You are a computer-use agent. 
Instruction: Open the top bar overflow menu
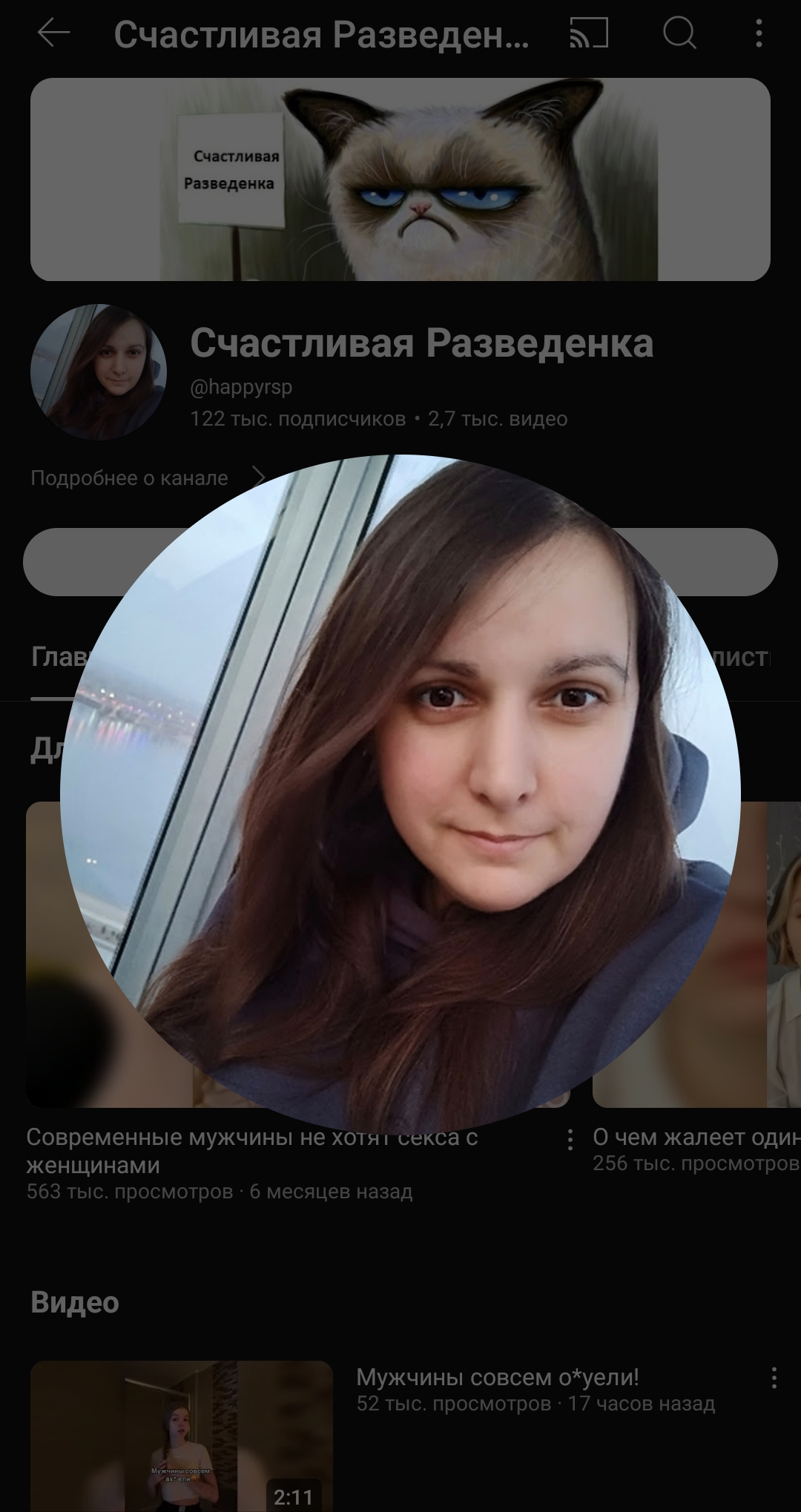tap(759, 33)
